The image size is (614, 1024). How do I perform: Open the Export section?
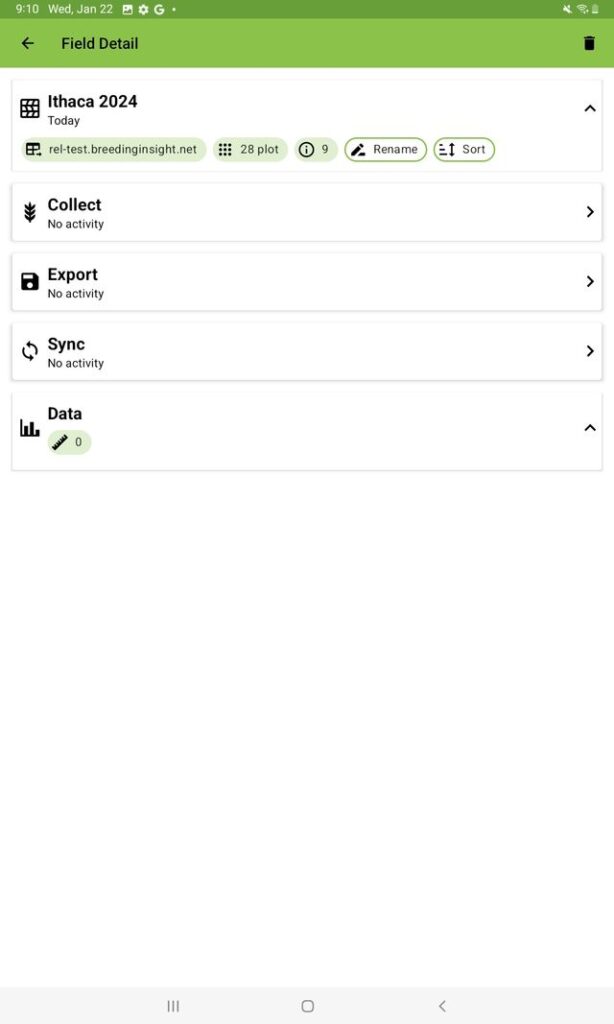coord(306,282)
